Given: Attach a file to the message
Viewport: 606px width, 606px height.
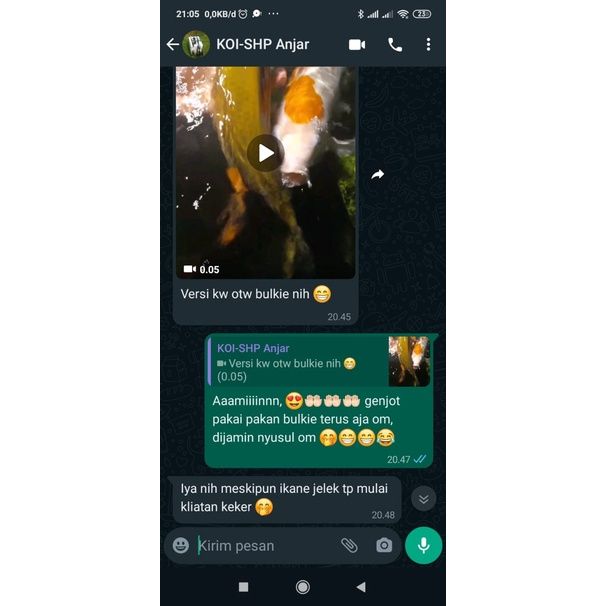Looking at the screenshot, I should [349, 545].
